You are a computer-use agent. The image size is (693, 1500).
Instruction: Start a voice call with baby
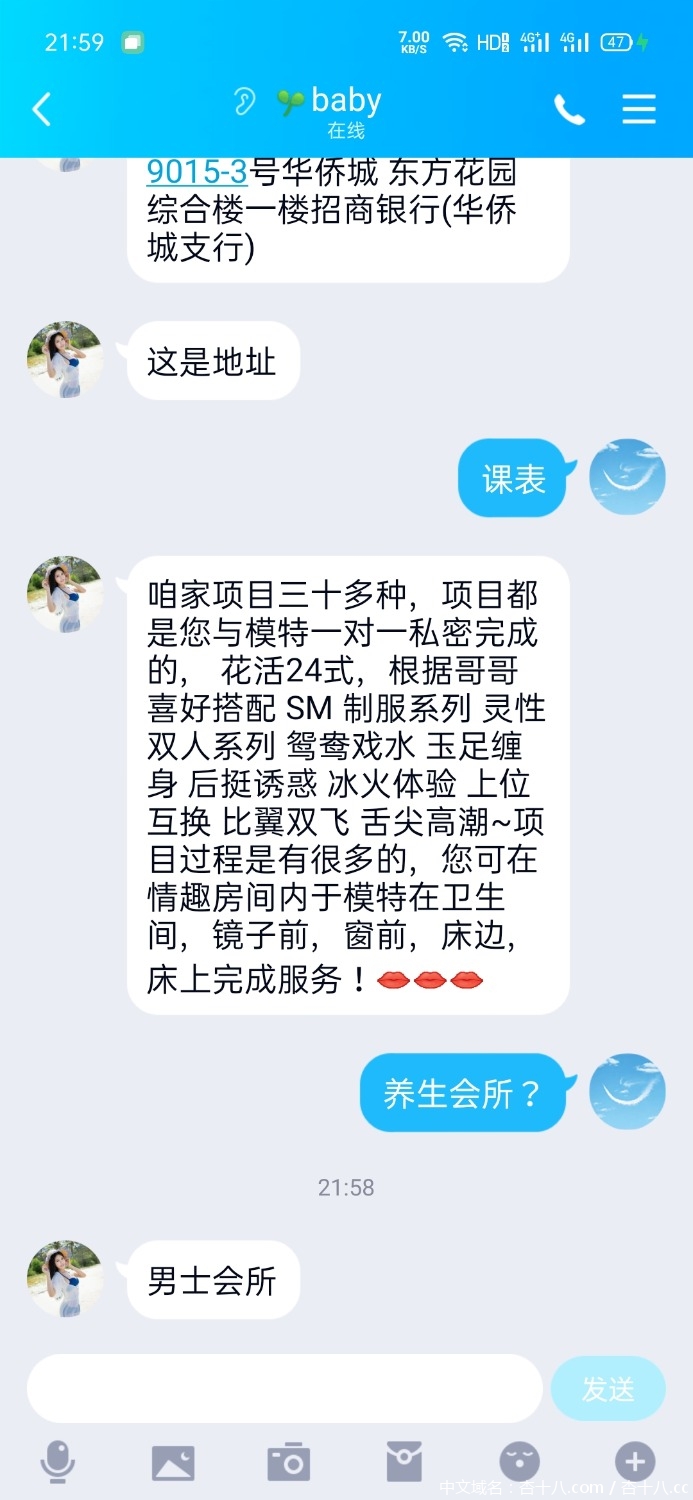pyautogui.click(x=569, y=109)
